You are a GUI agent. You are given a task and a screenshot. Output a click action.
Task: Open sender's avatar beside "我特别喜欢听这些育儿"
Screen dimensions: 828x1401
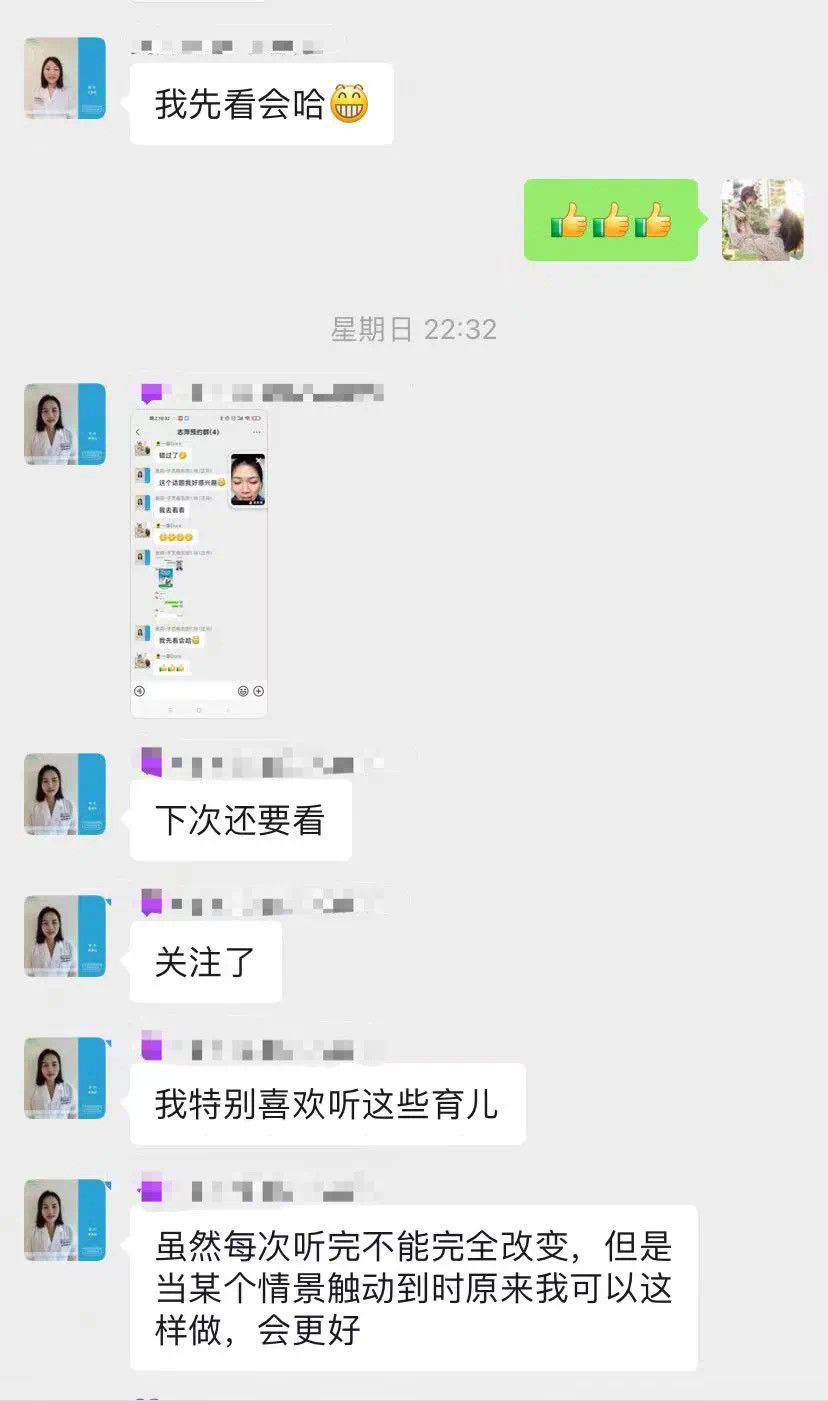click(x=65, y=1078)
